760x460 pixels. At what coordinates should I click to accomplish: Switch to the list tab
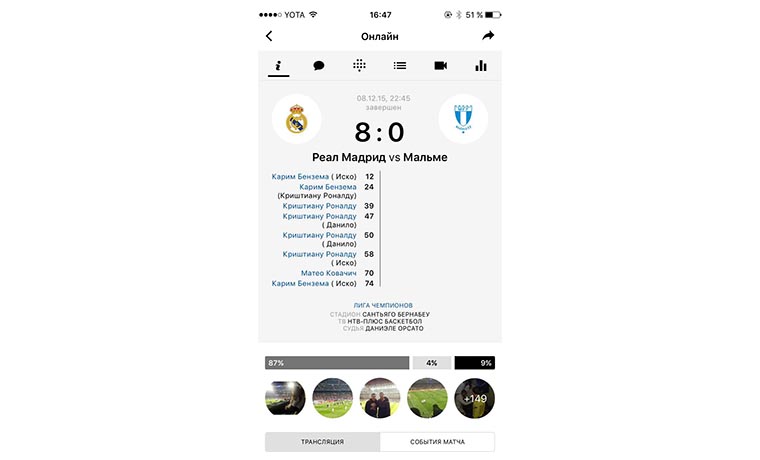click(400, 66)
